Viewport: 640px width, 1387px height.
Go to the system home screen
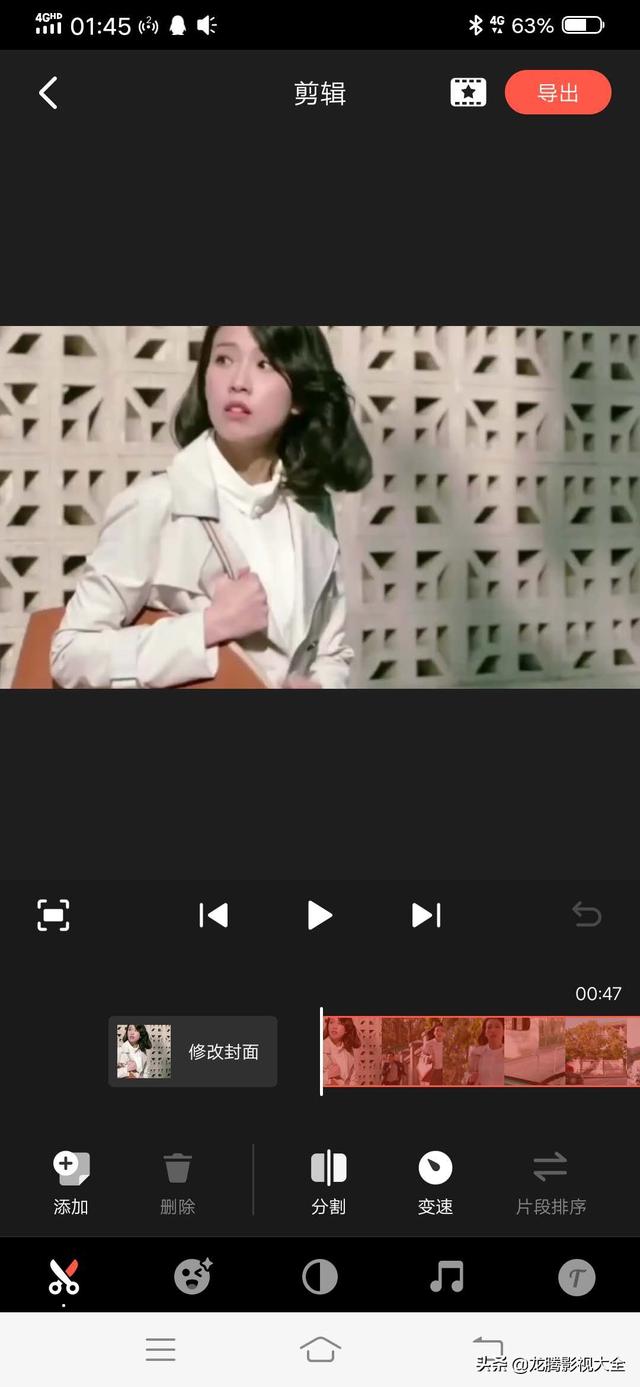[320, 1350]
